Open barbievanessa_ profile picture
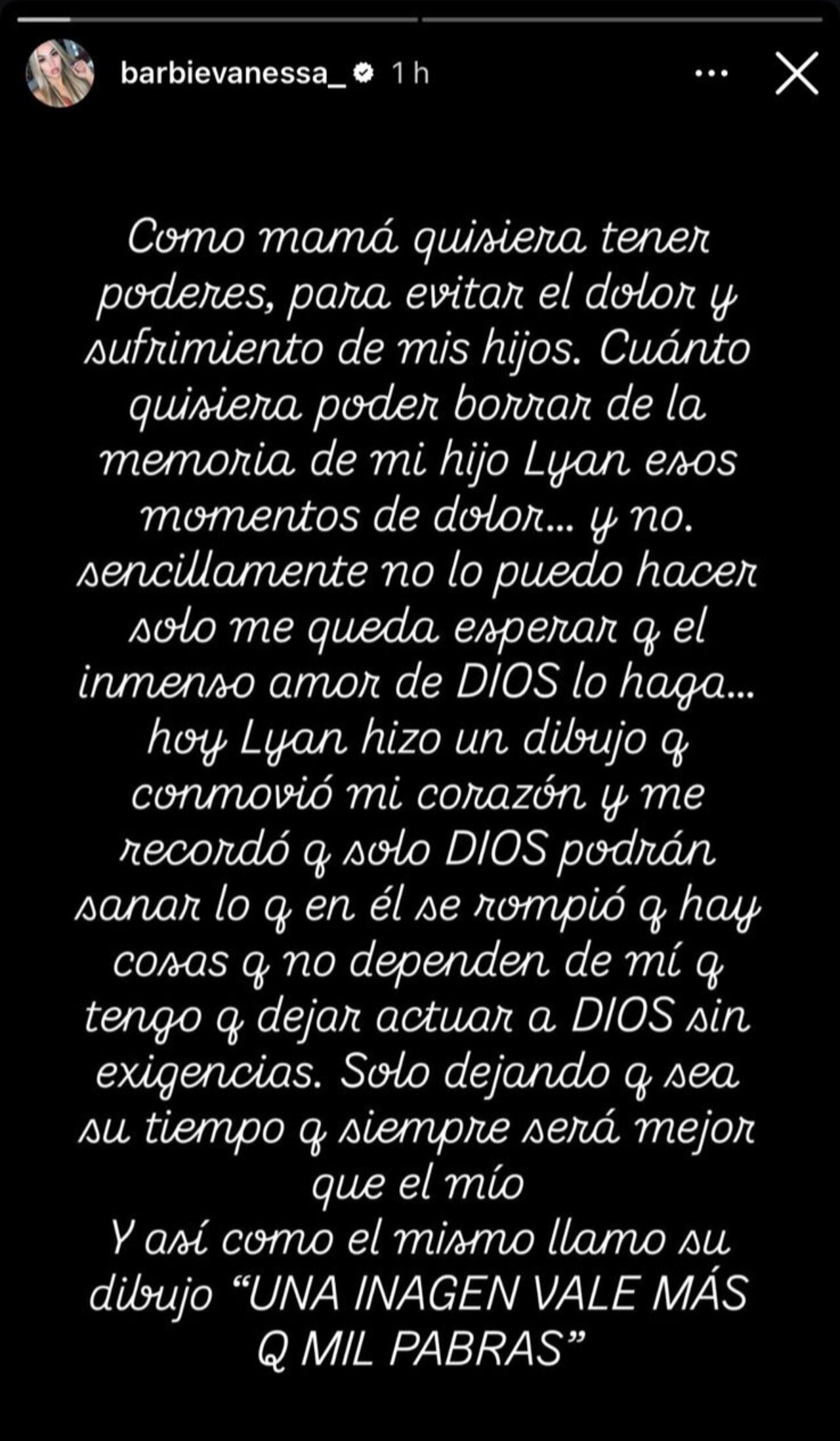The image size is (840, 1441). click(60, 73)
